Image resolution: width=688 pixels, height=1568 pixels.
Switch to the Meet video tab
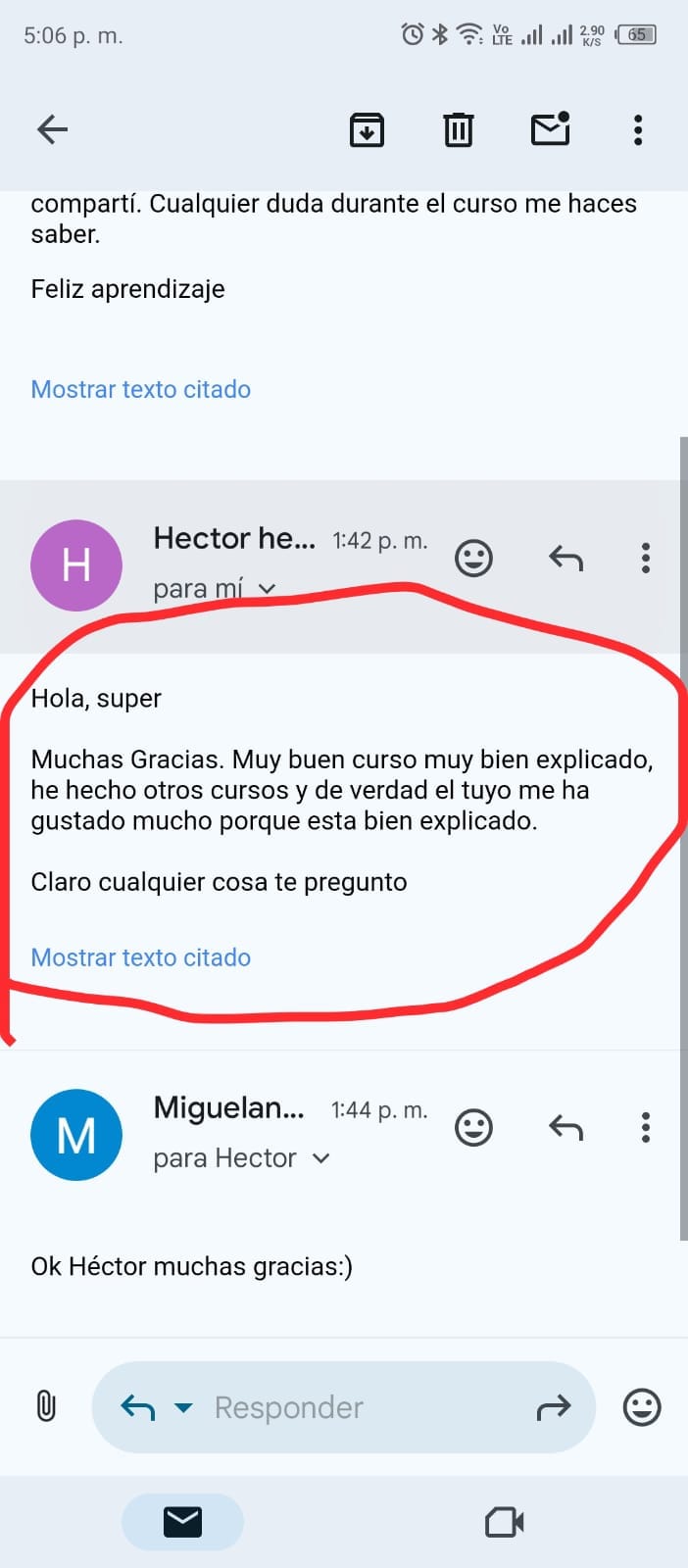click(504, 1522)
